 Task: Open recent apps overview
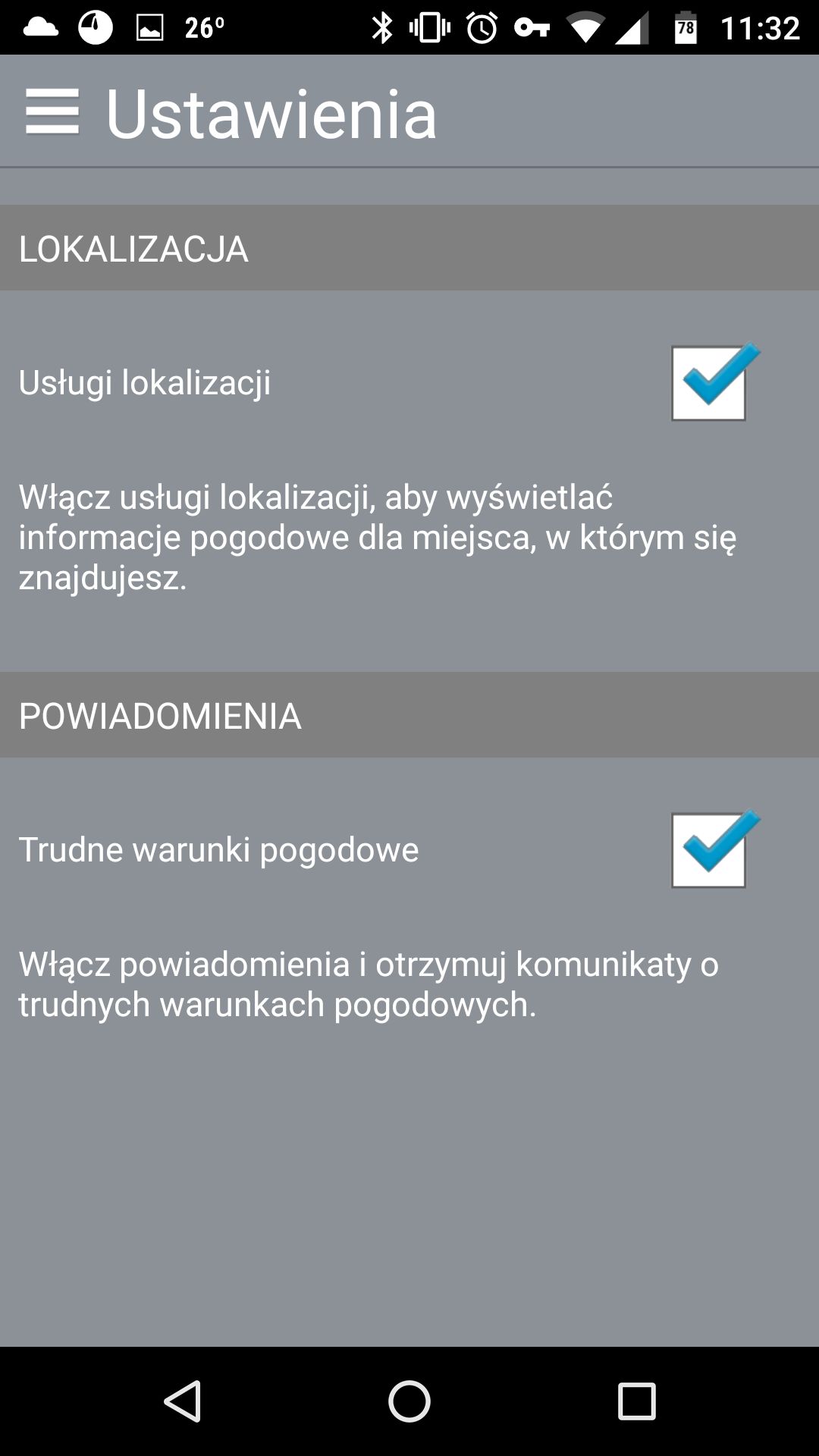pyautogui.click(x=636, y=1401)
